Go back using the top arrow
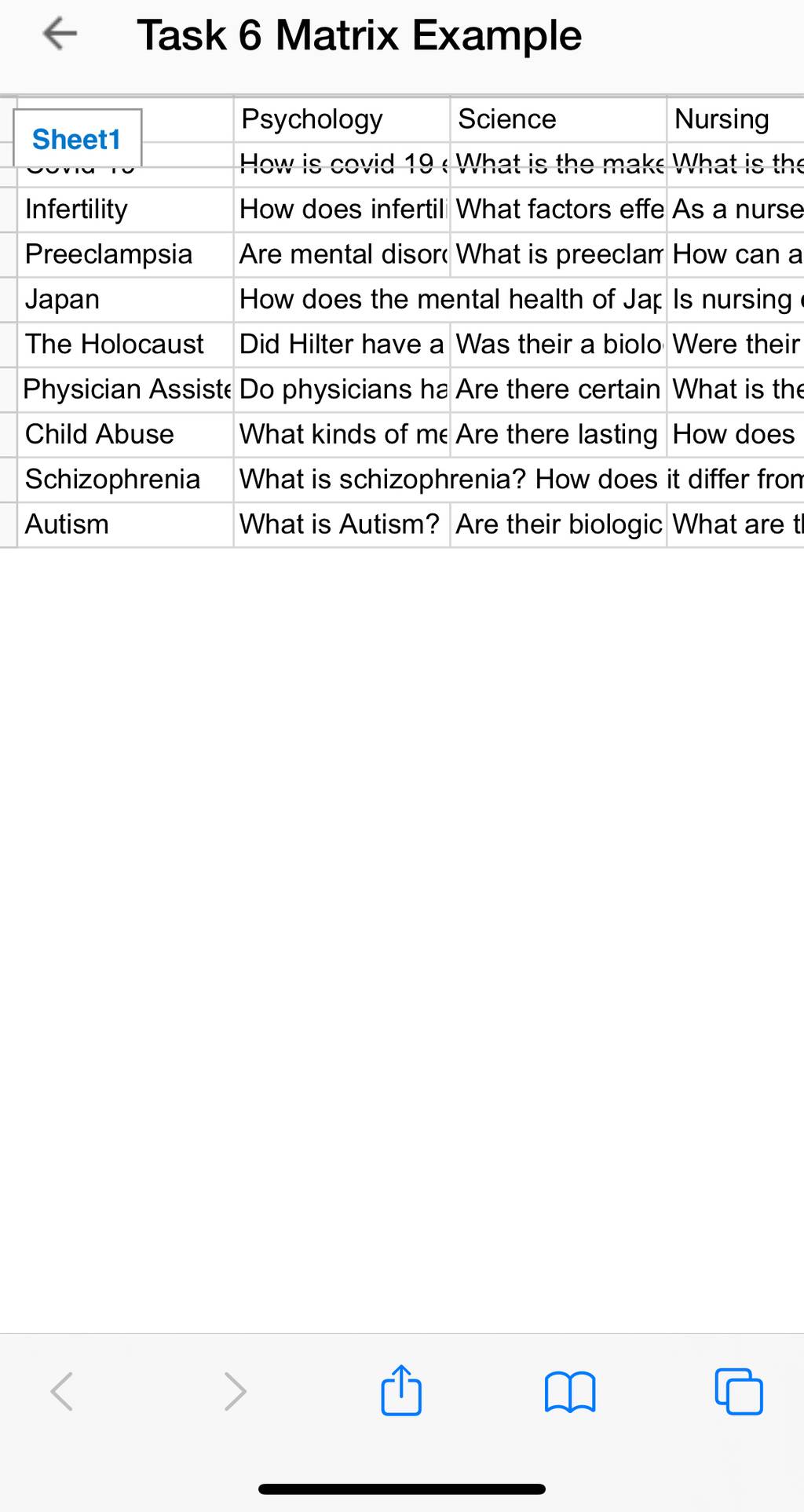This screenshot has height=1512, width=804. coord(60,34)
